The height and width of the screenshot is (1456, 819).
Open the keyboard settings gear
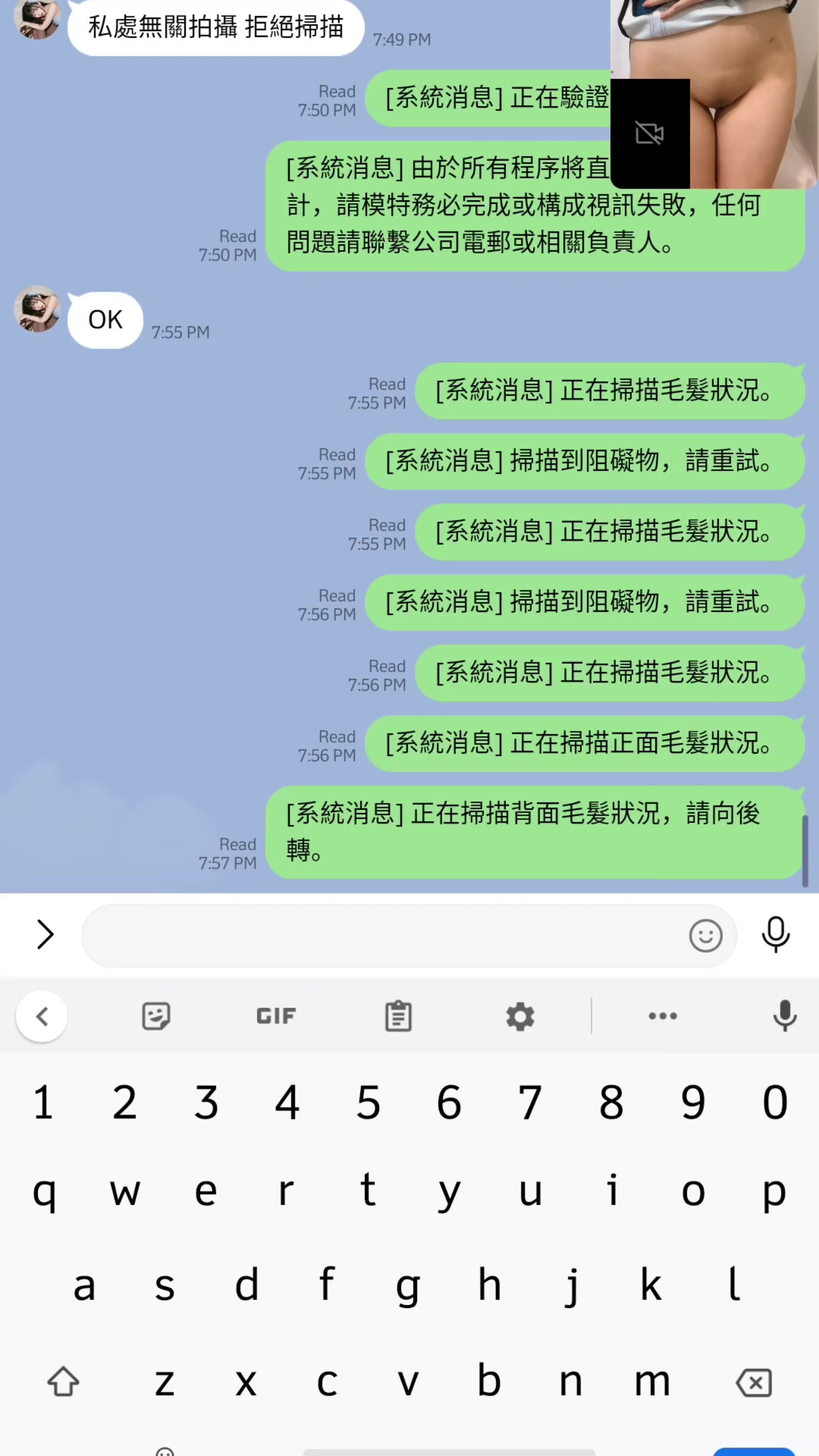(x=520, y=1016)
